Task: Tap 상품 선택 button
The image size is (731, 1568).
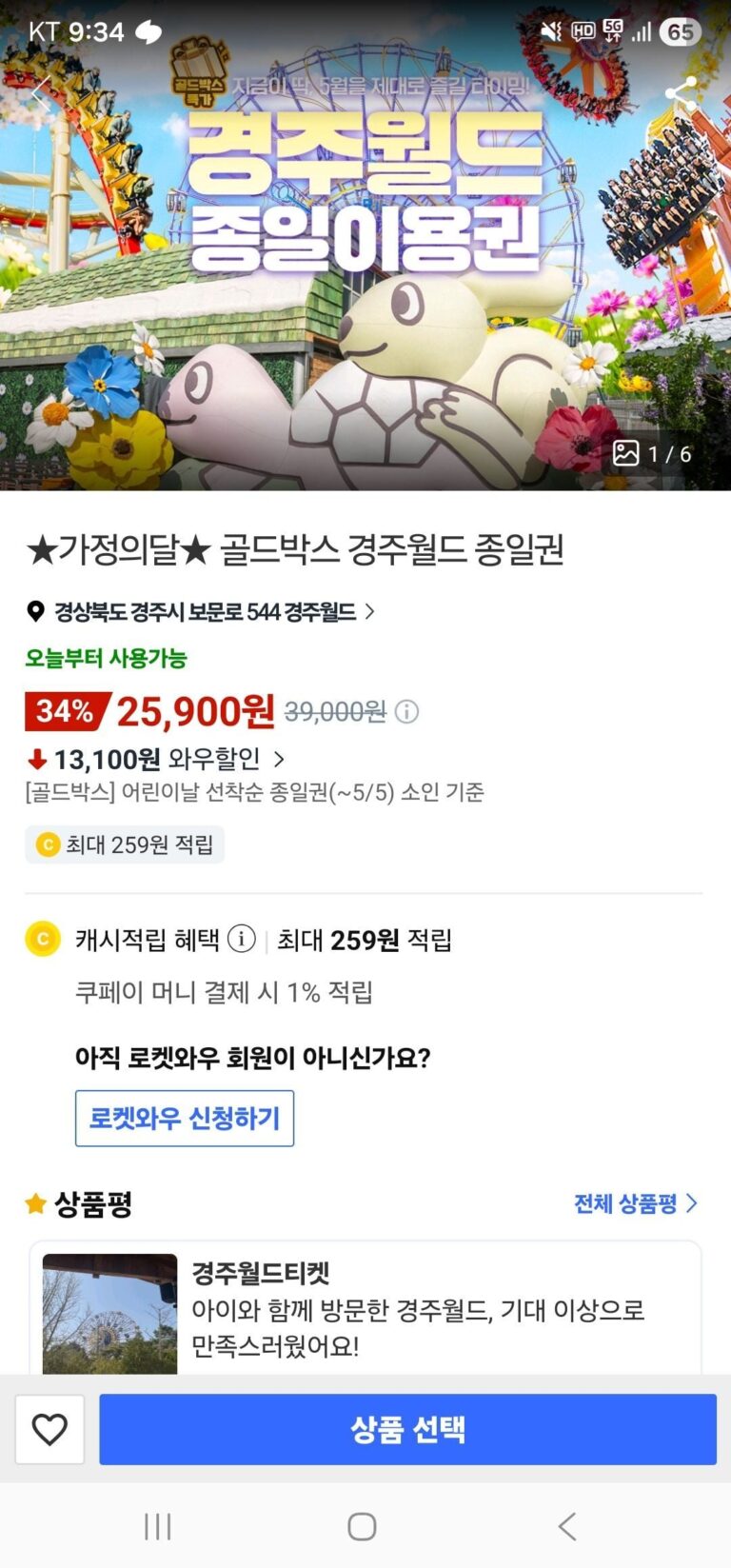Action: 407,1429
